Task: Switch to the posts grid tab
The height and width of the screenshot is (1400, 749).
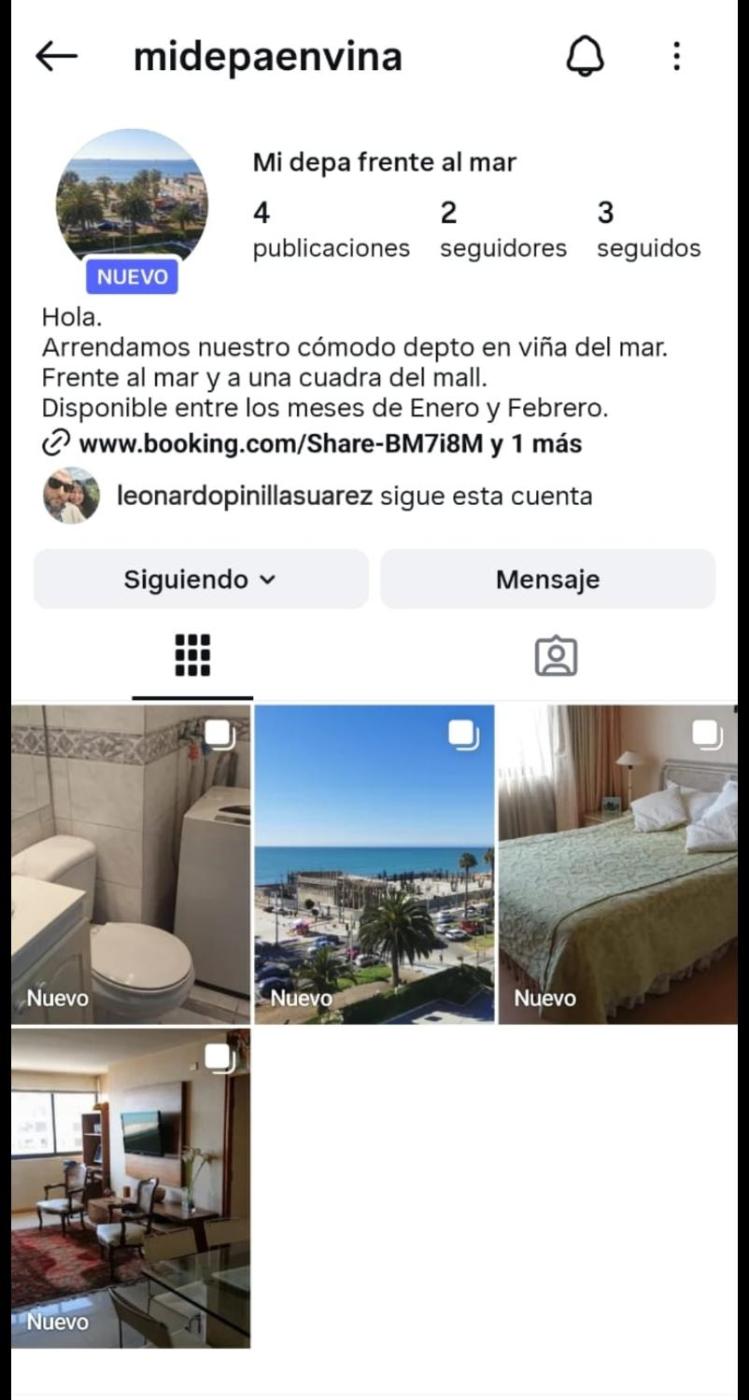Action: pyautogui.click(x=192, y=656)
